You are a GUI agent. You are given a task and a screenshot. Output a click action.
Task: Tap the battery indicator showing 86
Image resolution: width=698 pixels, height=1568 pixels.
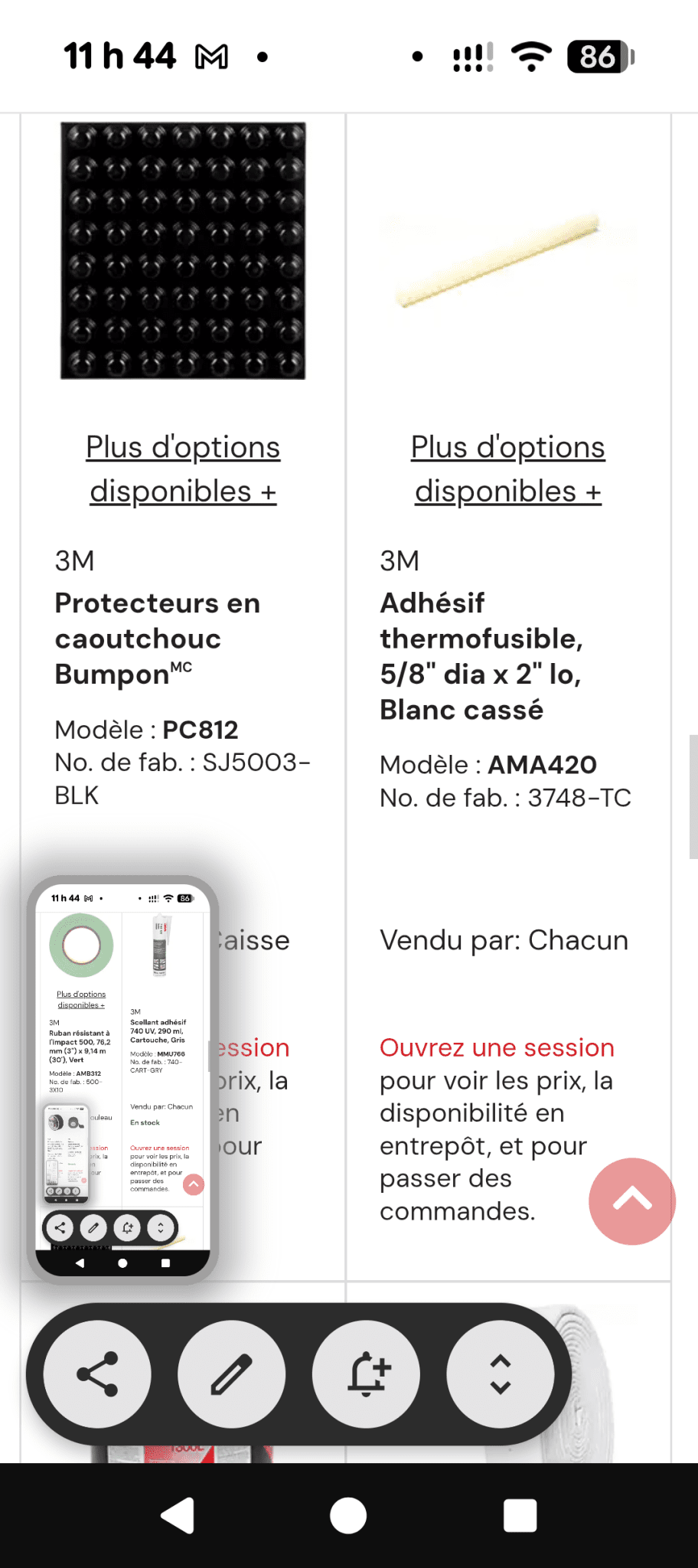tap(599, 57)
